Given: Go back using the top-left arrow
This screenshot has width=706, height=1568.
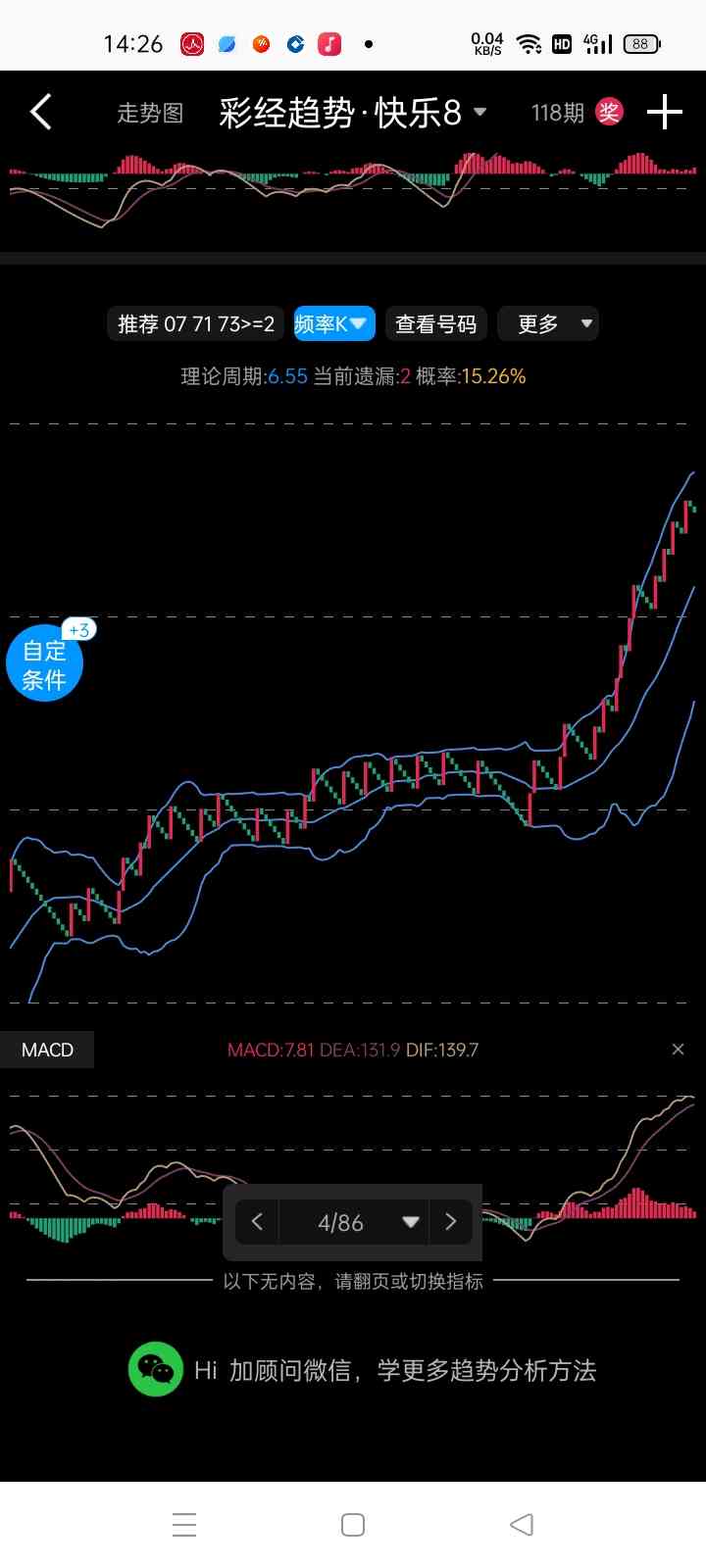Looking at the screenshot, I should [41, 113].
